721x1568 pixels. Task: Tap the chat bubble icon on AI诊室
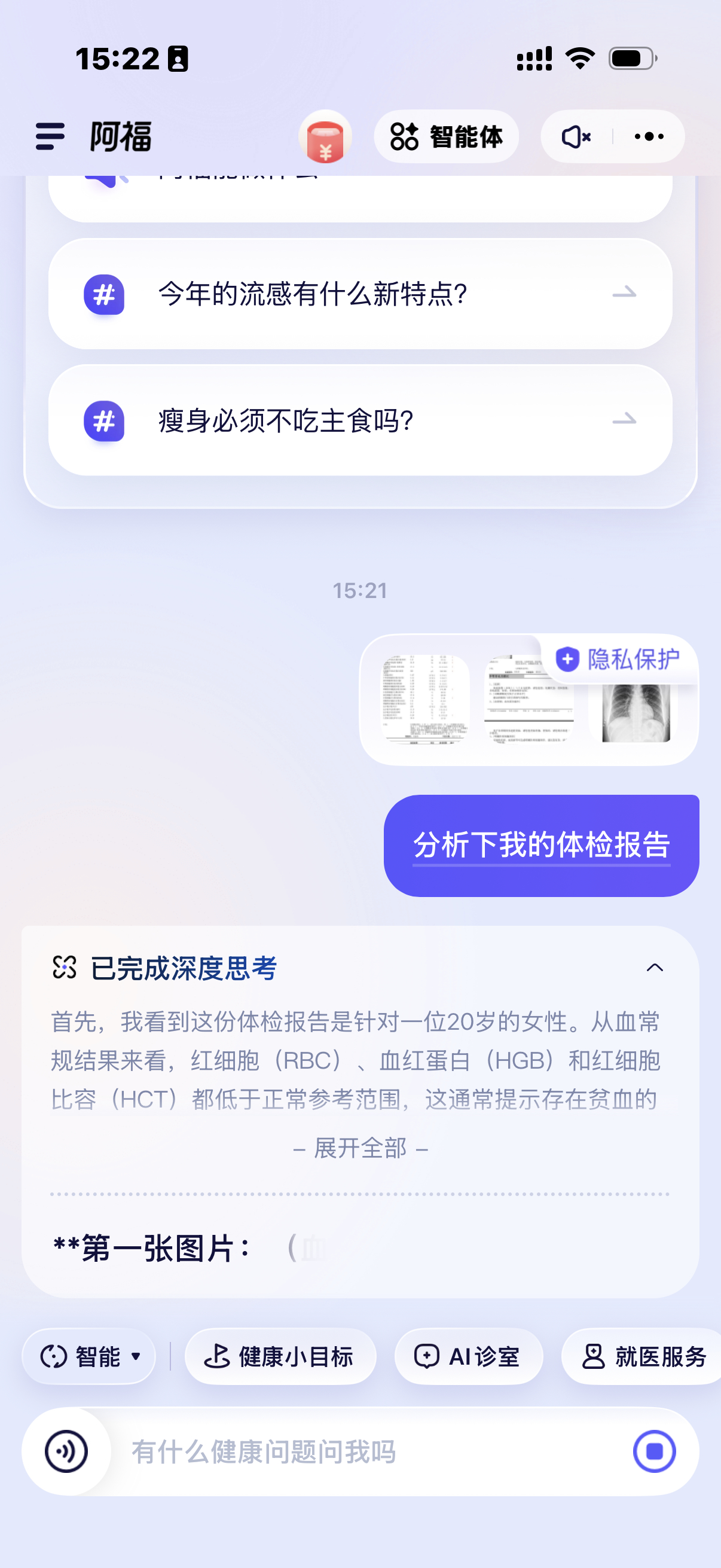[427, 1356]
